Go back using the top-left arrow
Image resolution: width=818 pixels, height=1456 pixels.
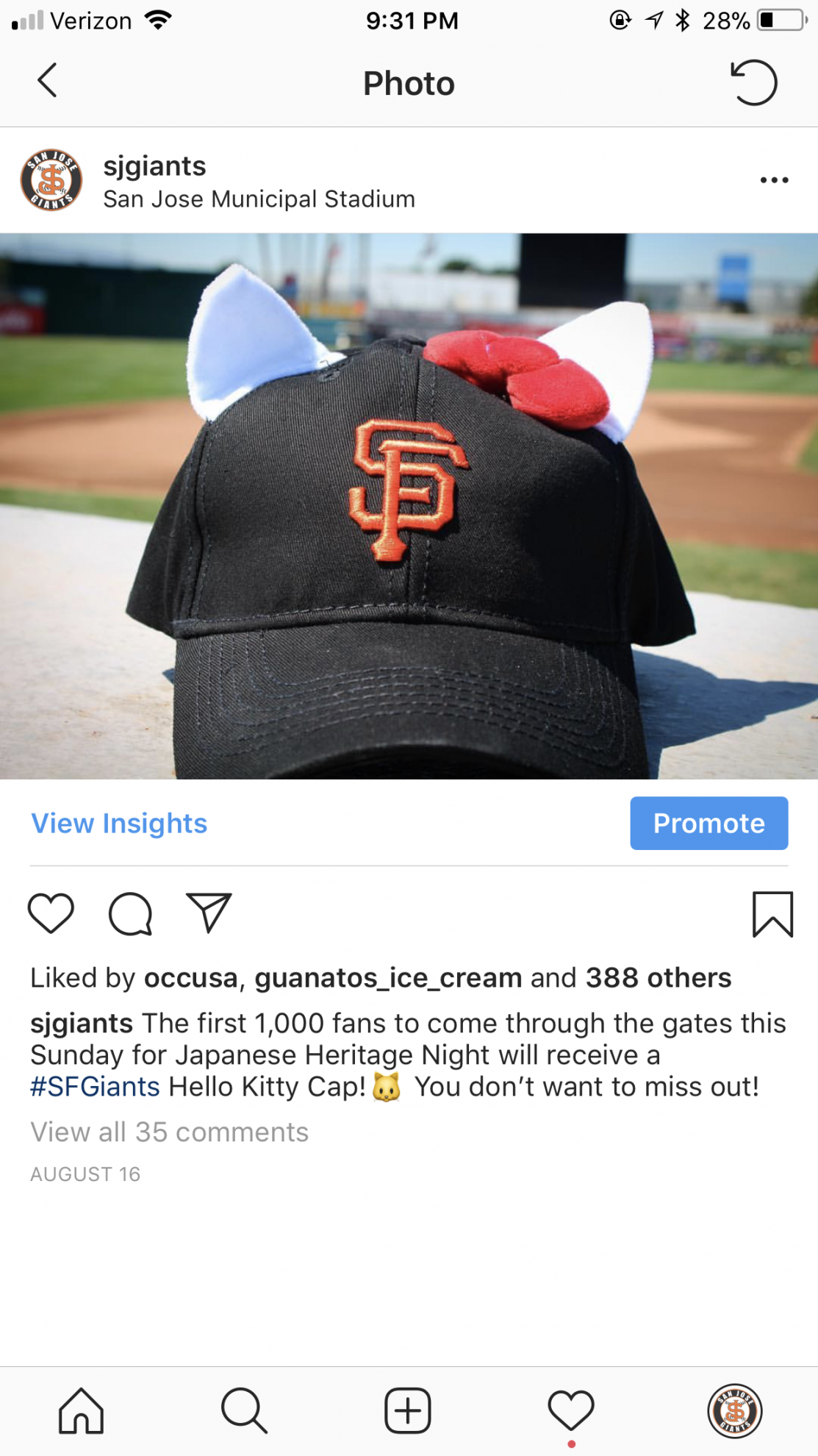pos(47,81)
